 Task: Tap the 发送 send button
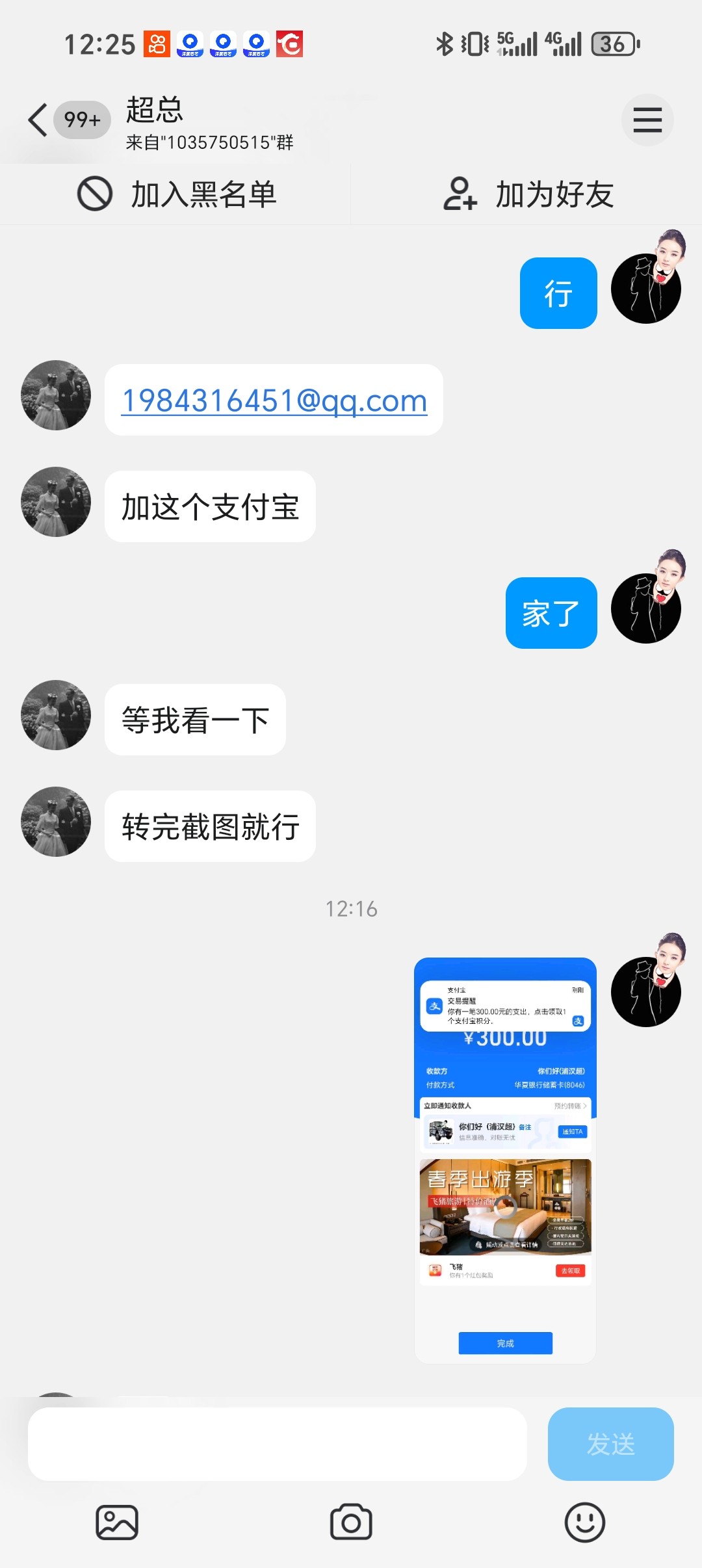pyautogui.click(x=610, y=1444)
